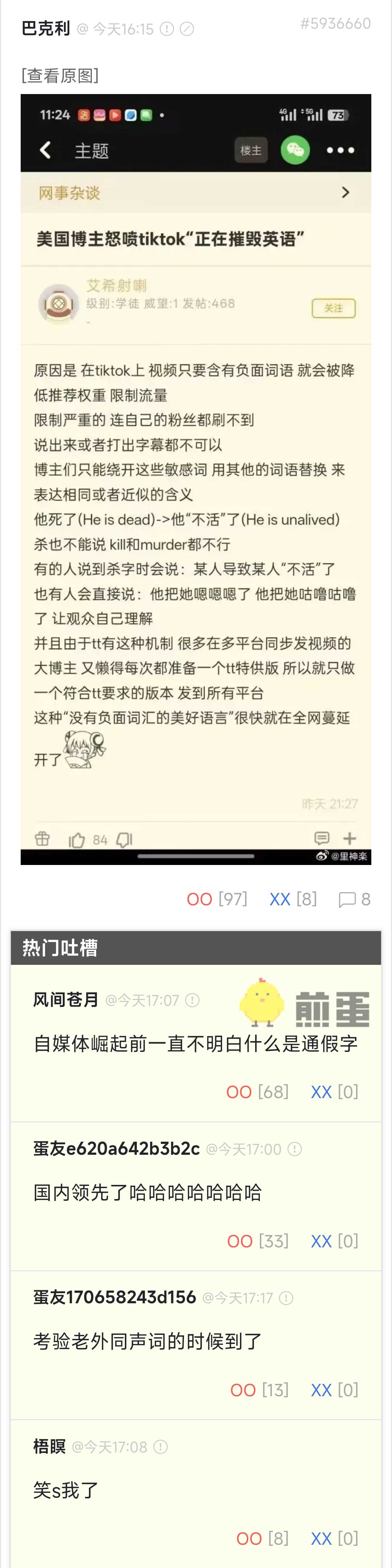The image size is (392, 1568).
Task: Report 风间苍月's comment
Action: (192, 1000)
